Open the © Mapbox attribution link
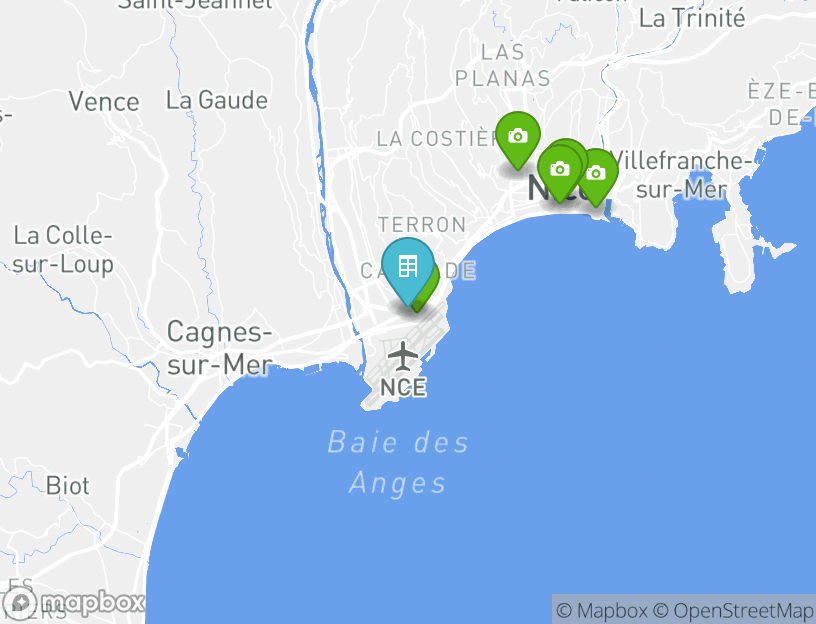 click(602, 610)
